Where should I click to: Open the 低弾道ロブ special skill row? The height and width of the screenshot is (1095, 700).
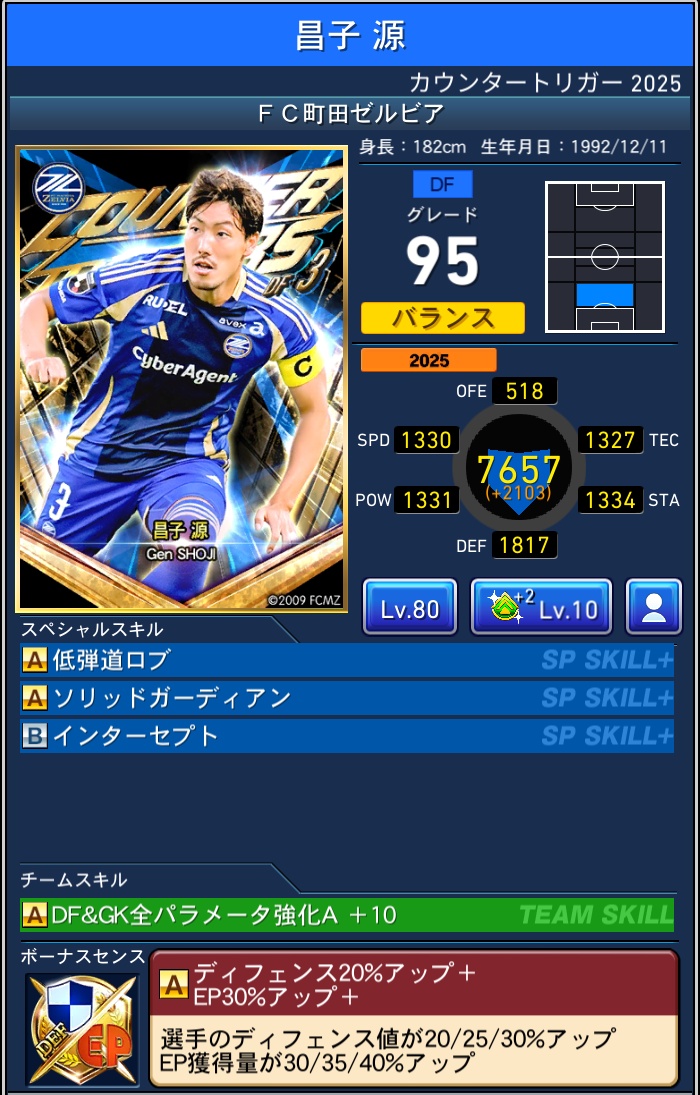click(x=346, y=660)
